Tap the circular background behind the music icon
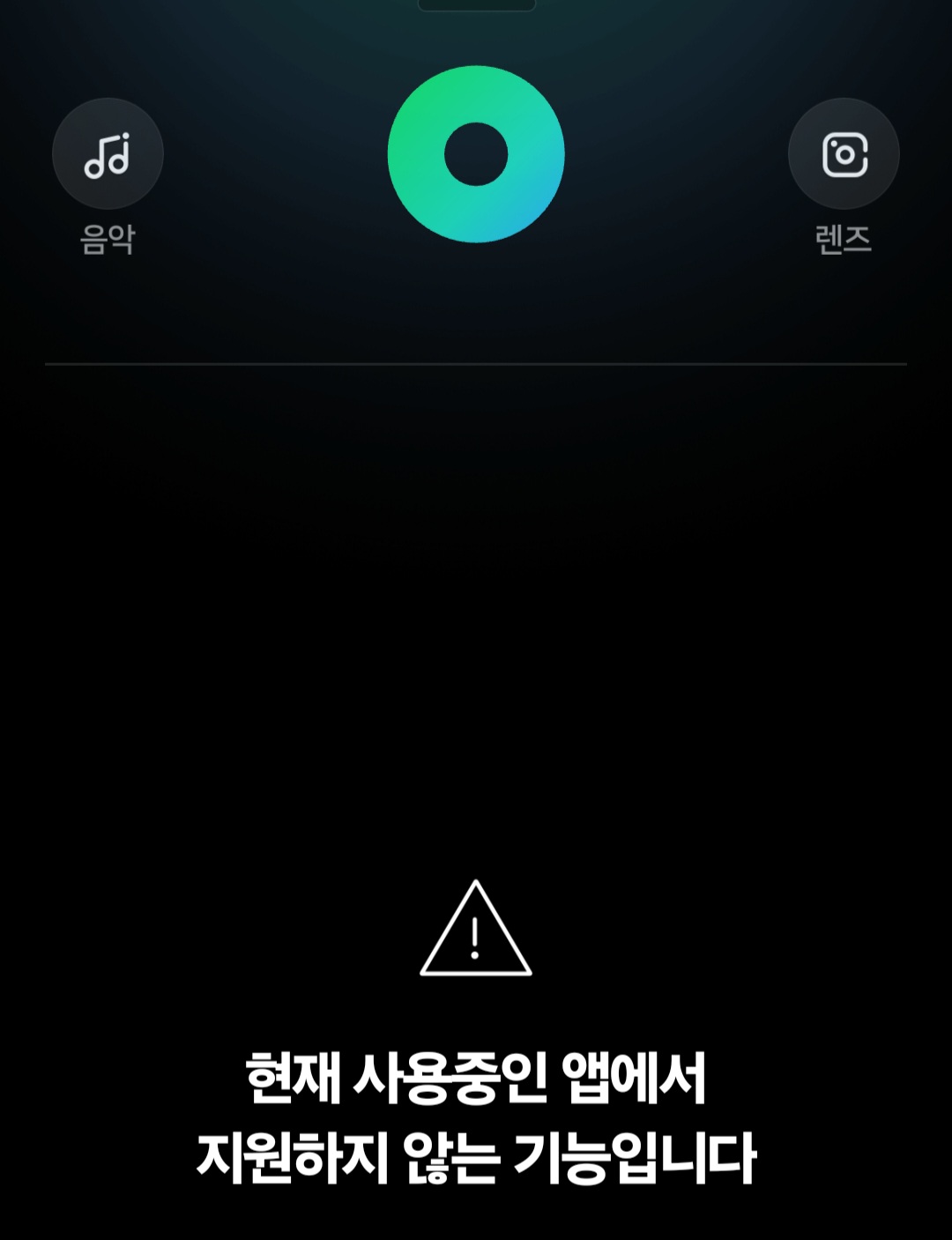Screen dimensions: 952x1240 click(x=108, y=153)
